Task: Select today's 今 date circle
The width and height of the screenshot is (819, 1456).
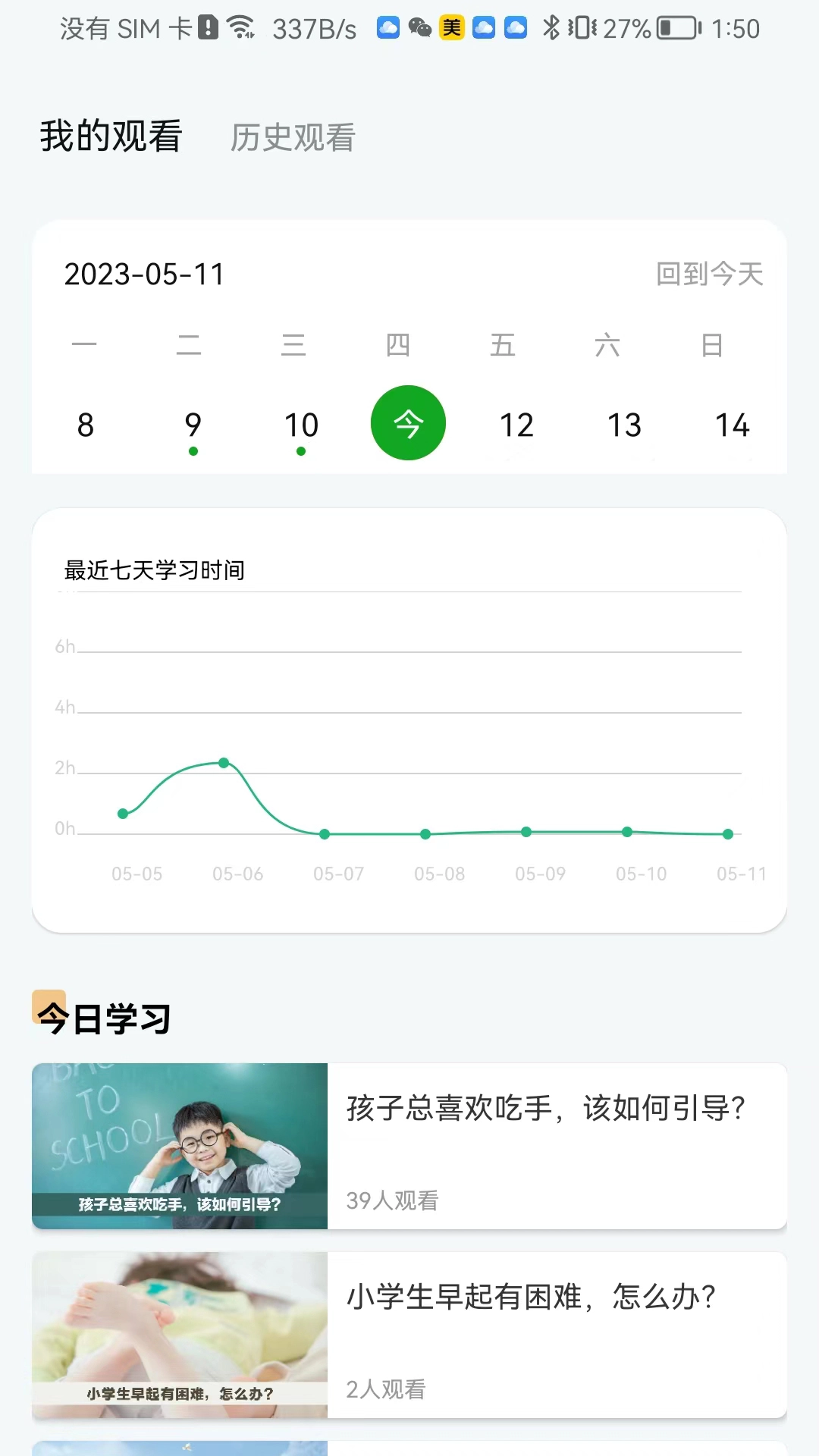Action: point(408,423)
